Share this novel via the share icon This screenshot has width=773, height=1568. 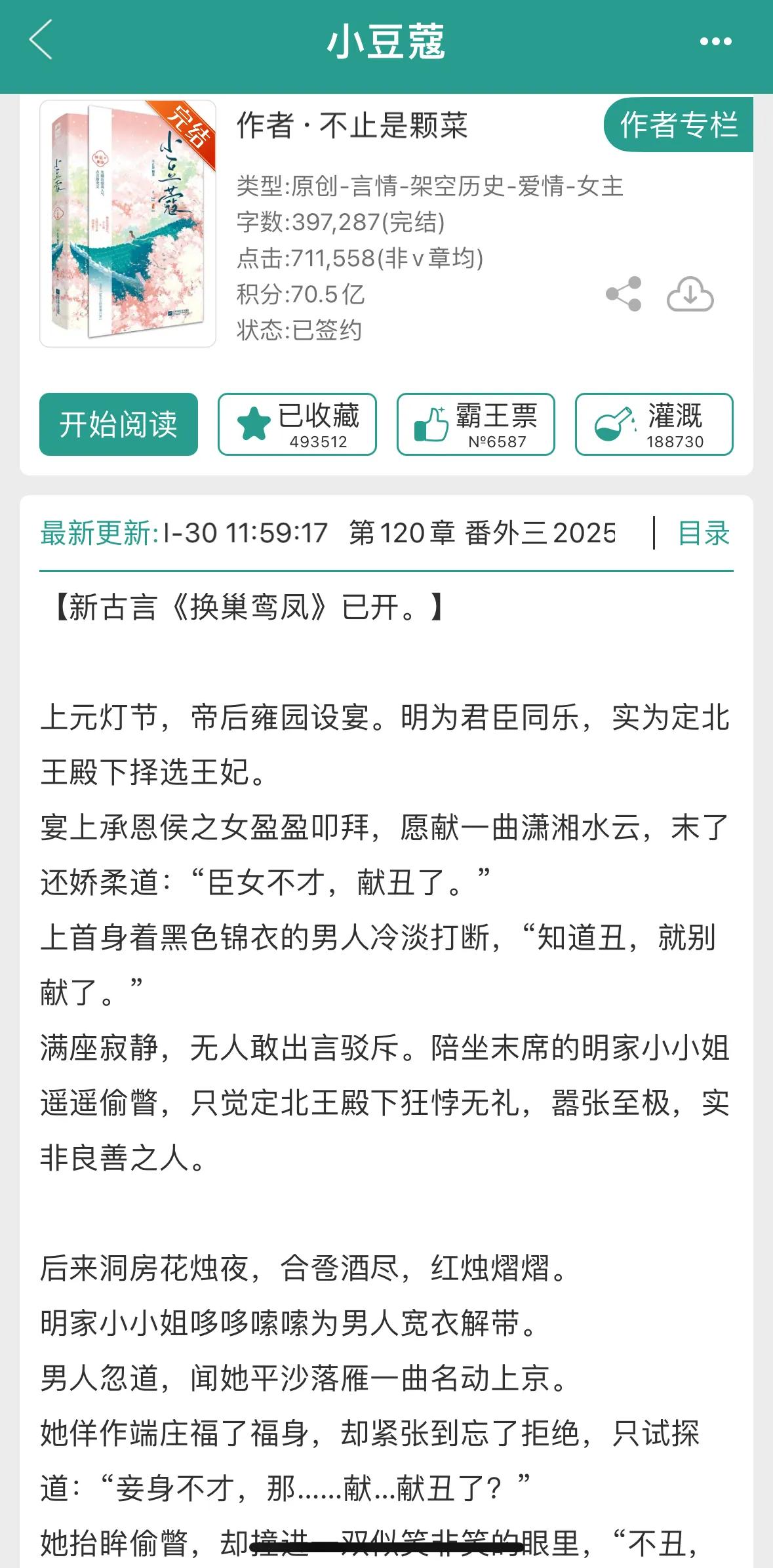pyautogui.click(x=624, y=294)
